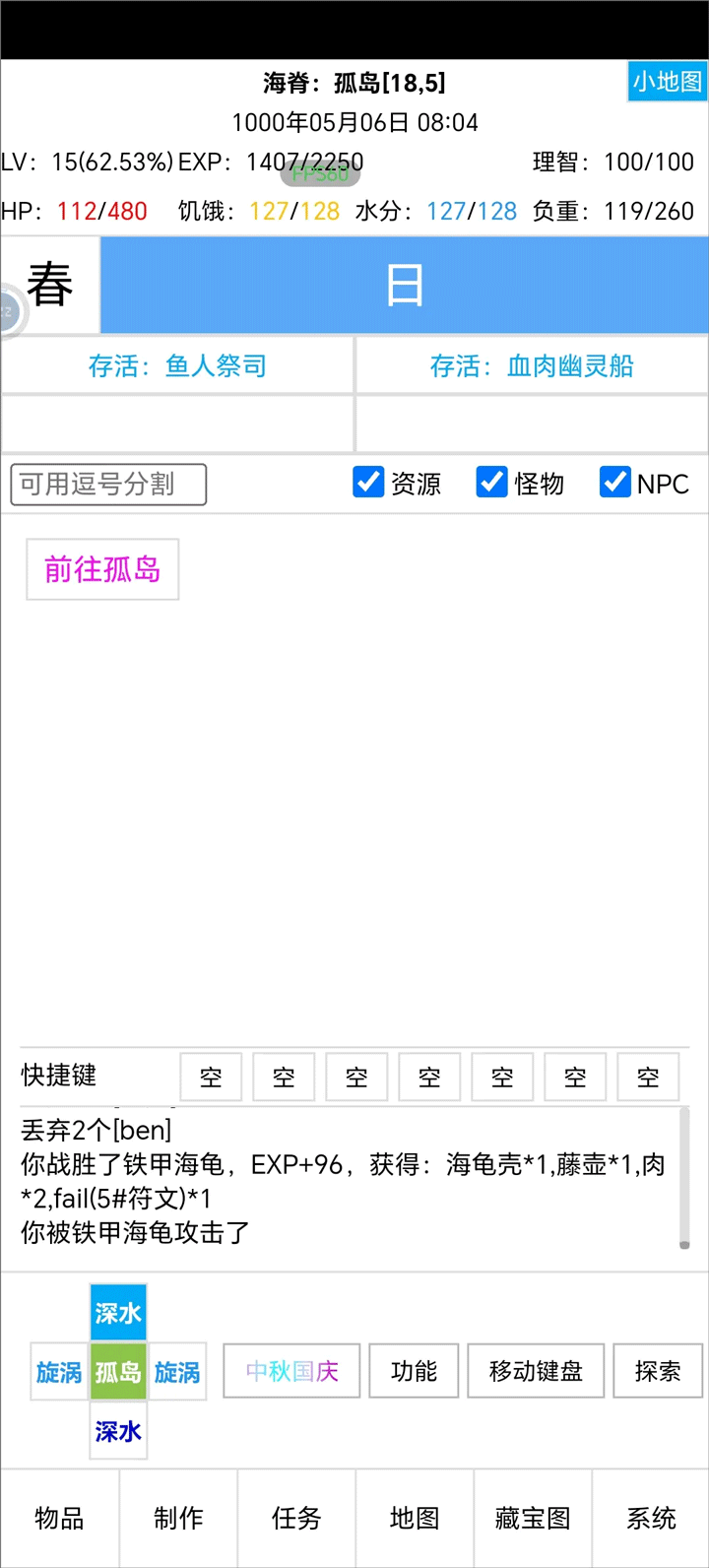Focus the comma-separated filter field
Screen dimensions: 709x1568
click(x=108, y=485)
